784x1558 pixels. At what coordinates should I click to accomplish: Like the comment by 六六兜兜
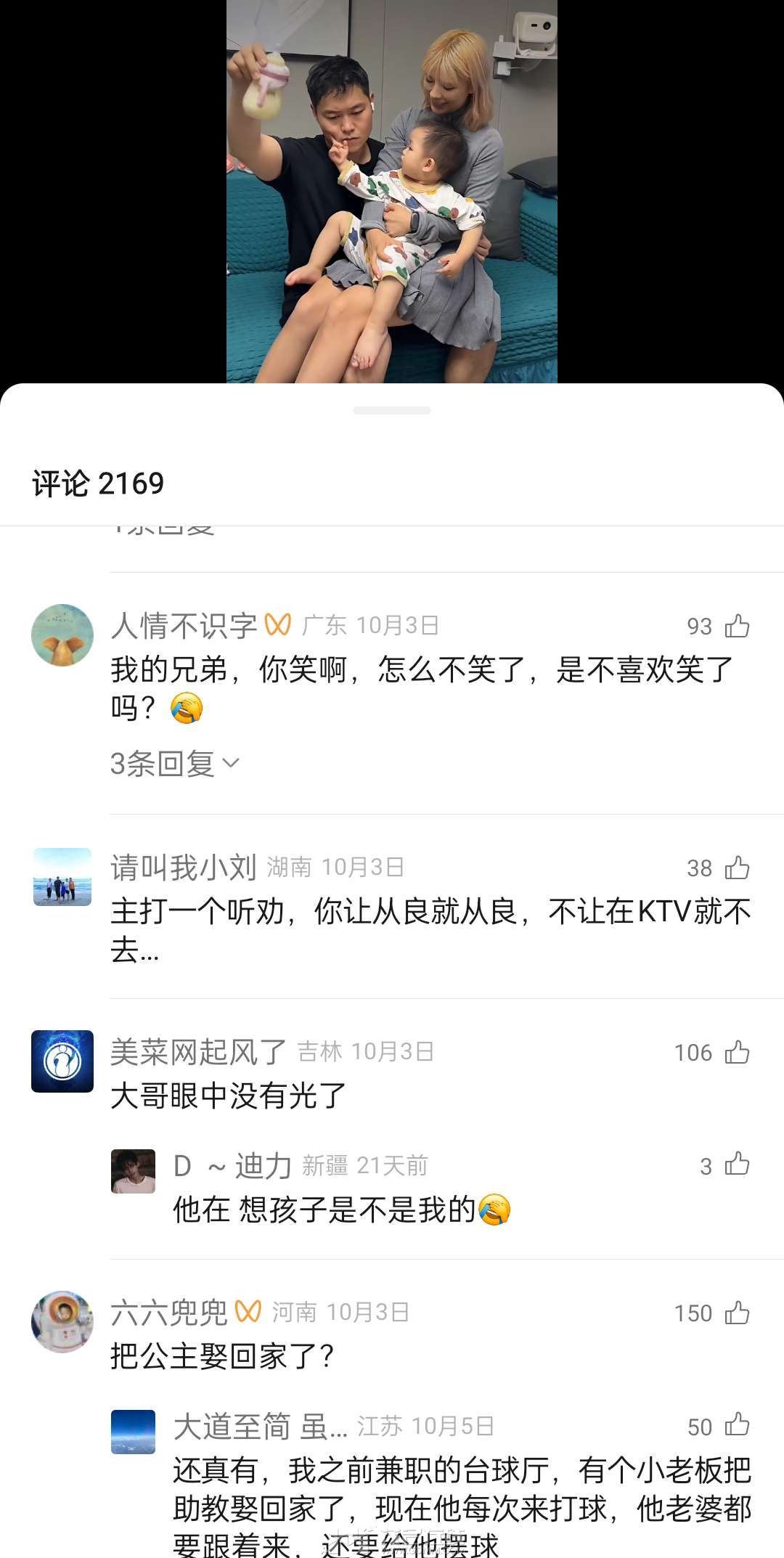(x=738, y=1313)
